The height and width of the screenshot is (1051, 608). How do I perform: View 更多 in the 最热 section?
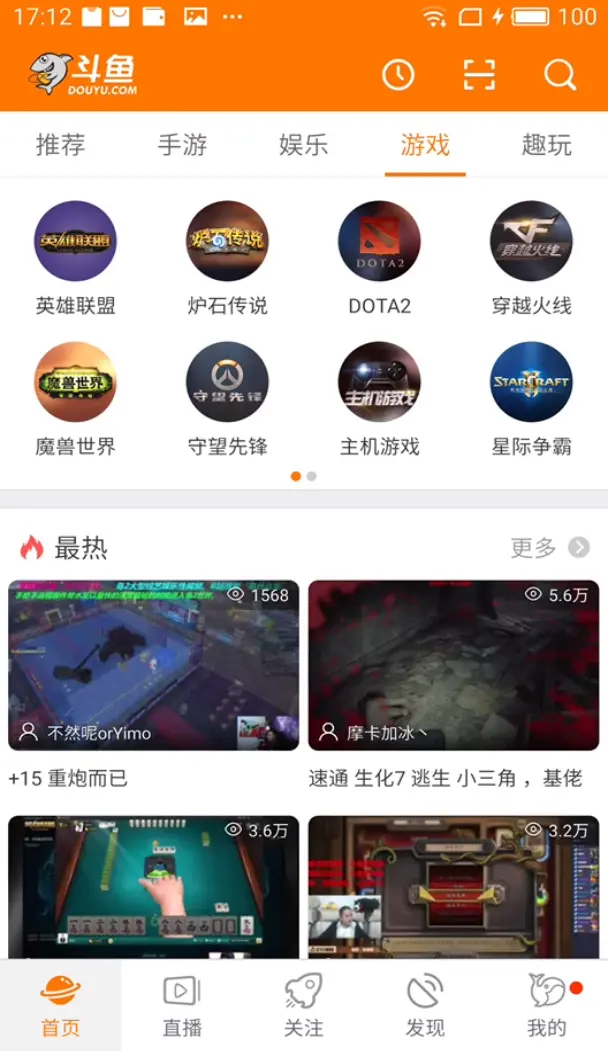click(x=549, y=547)
